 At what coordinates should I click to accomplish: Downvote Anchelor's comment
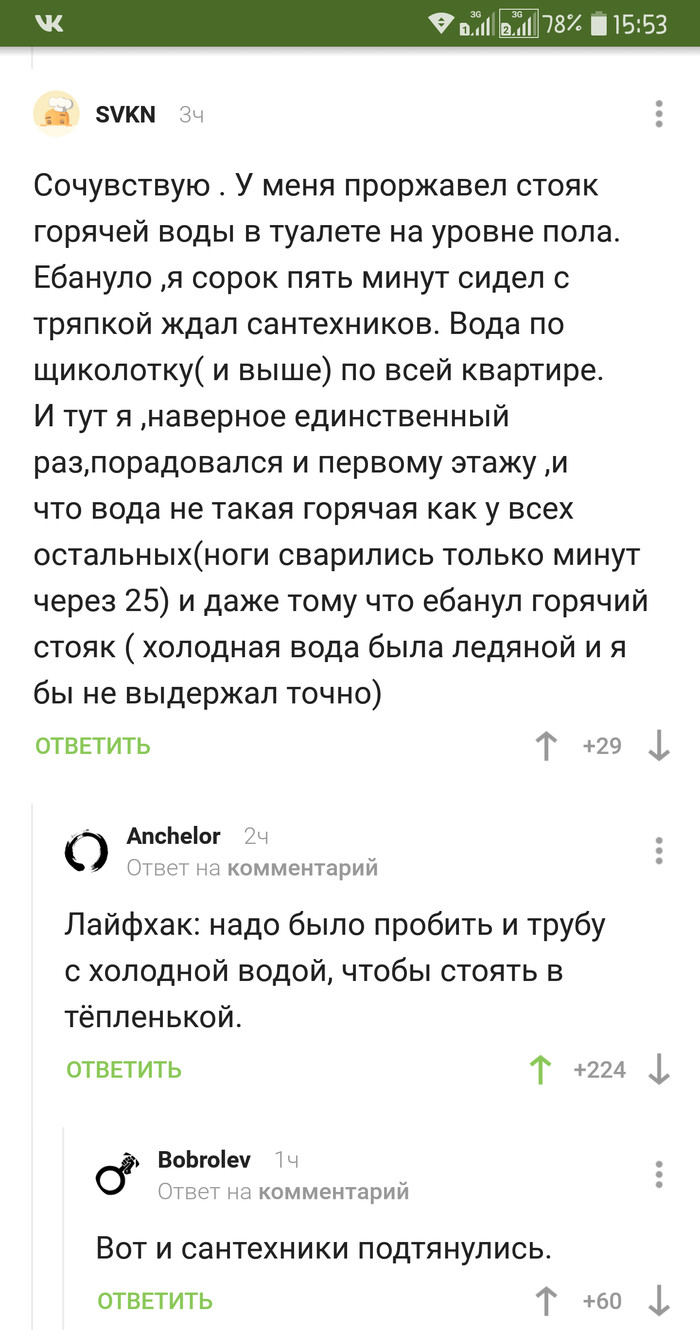pos(659,1070)
